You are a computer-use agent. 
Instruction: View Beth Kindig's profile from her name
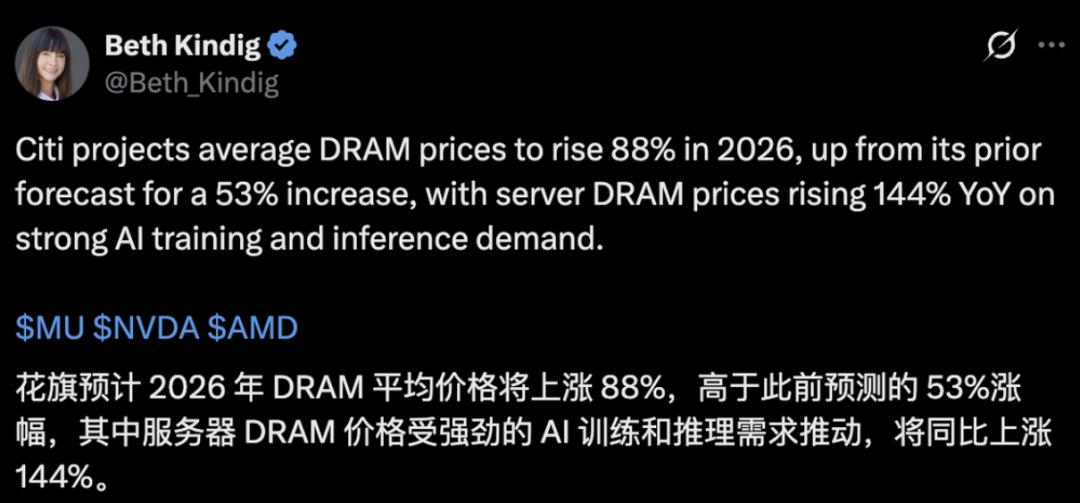pos(183,46)
